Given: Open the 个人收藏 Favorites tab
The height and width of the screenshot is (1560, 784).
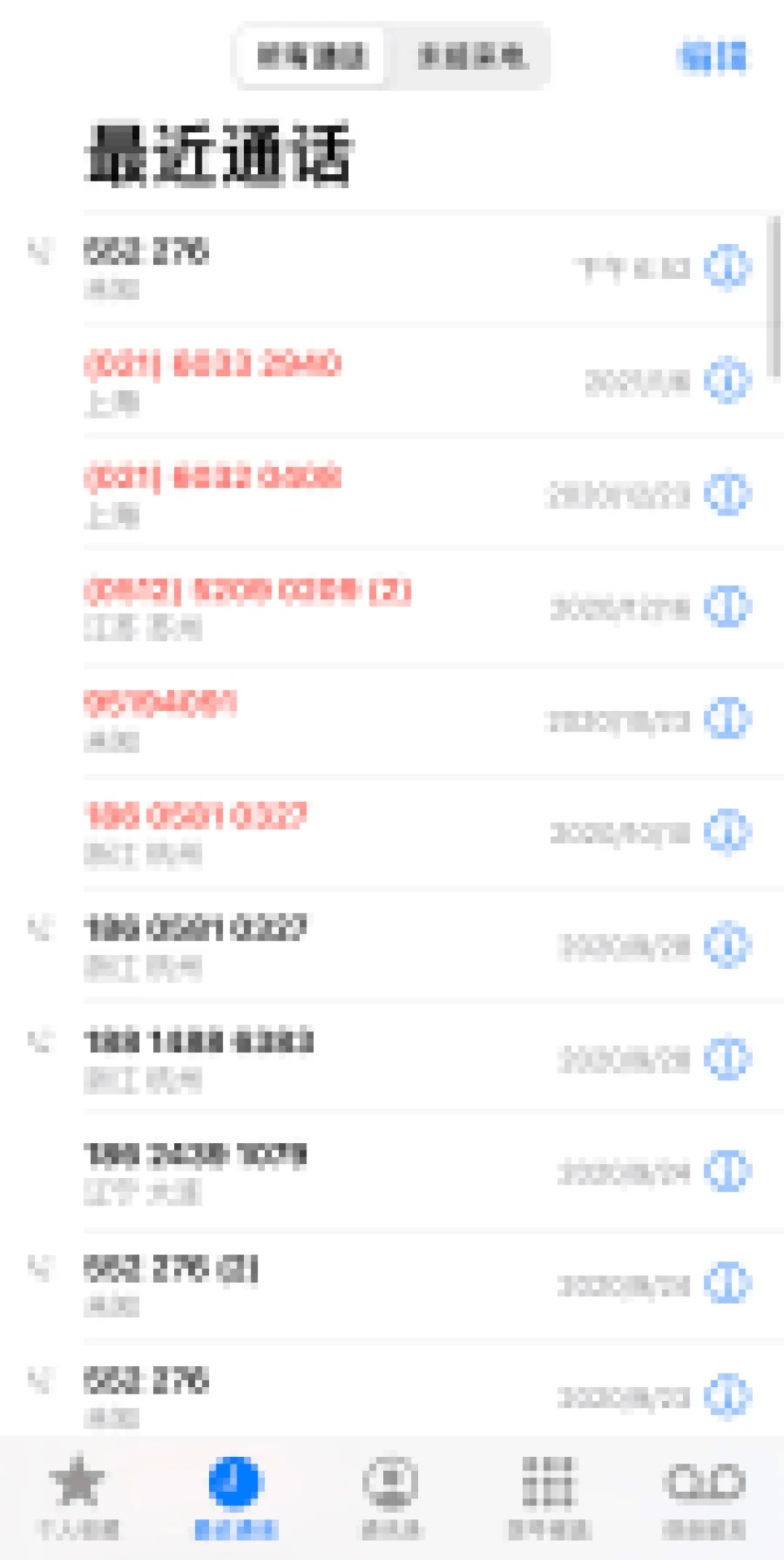Looking at the screenshot, I should (78, 1498).
